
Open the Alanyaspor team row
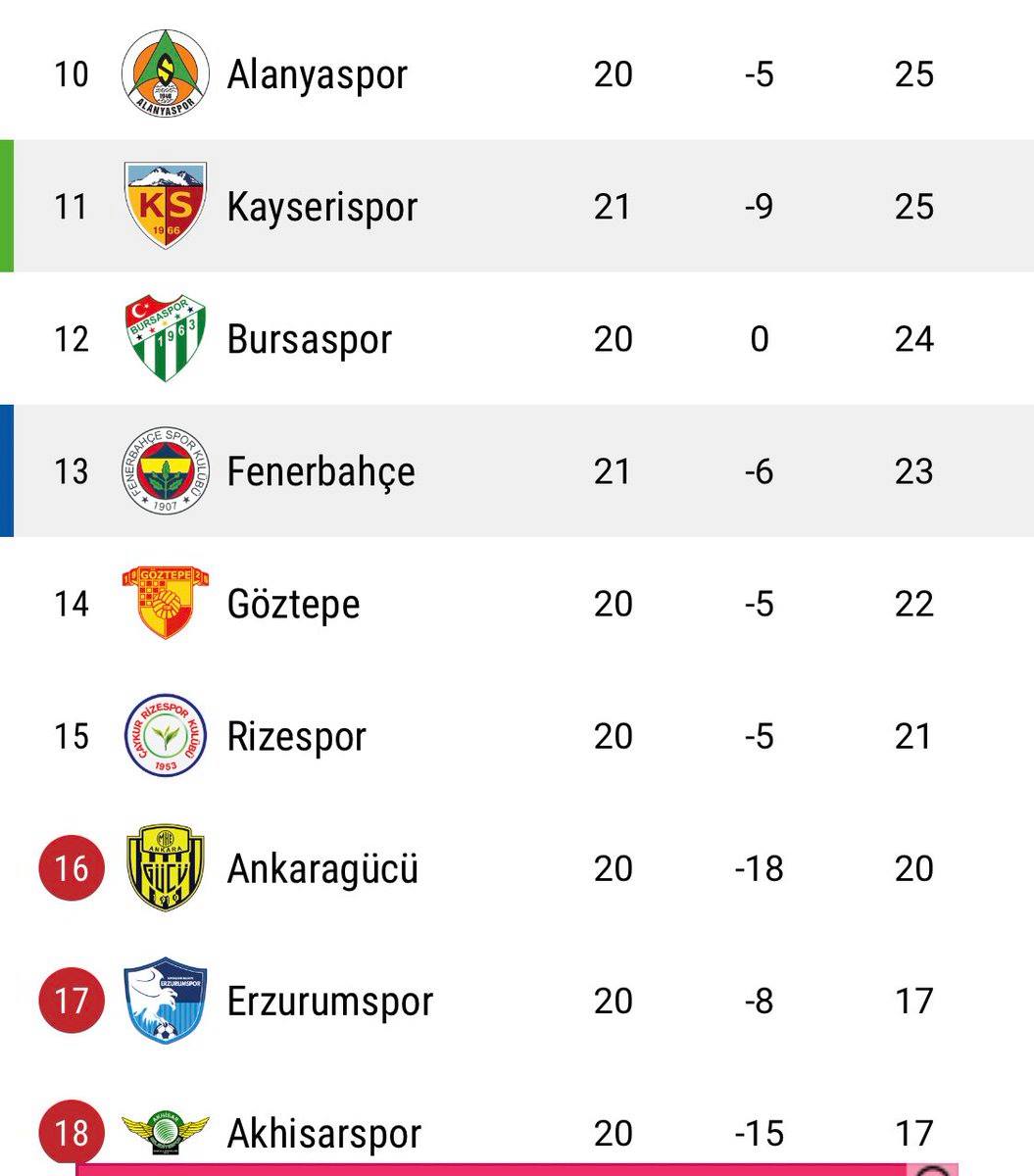517,73
